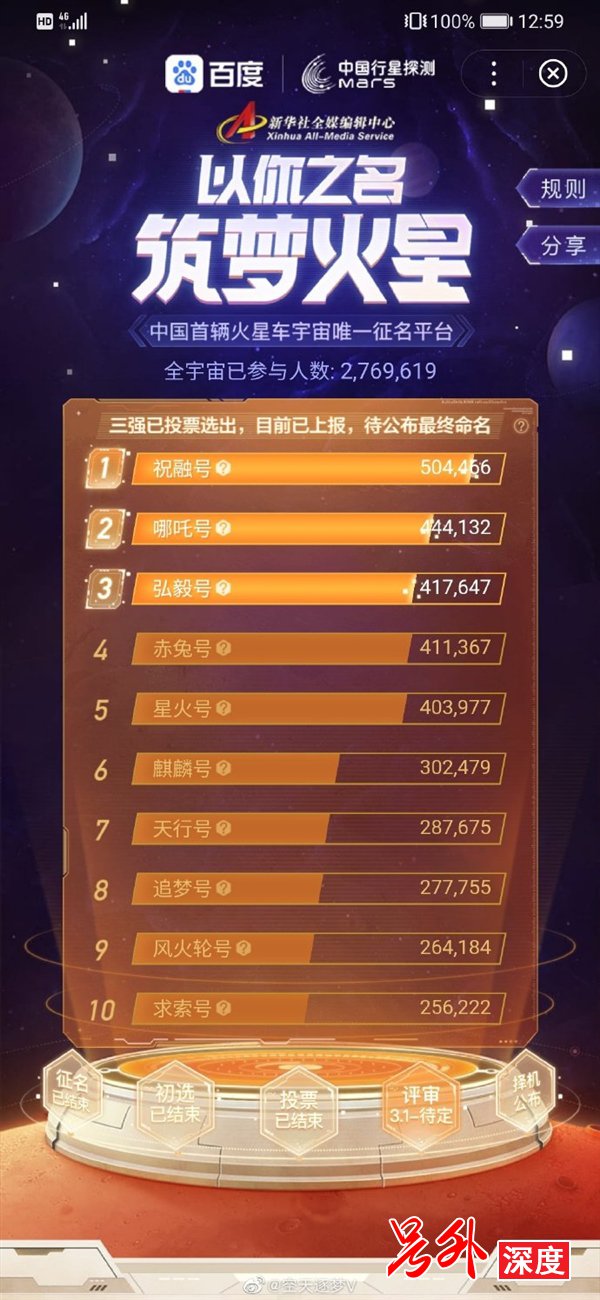Image resolution: width=600 pixels, height=1300 pixels.
Task: View the explanation for 弘毅号
Action: (x=224, y=588)
